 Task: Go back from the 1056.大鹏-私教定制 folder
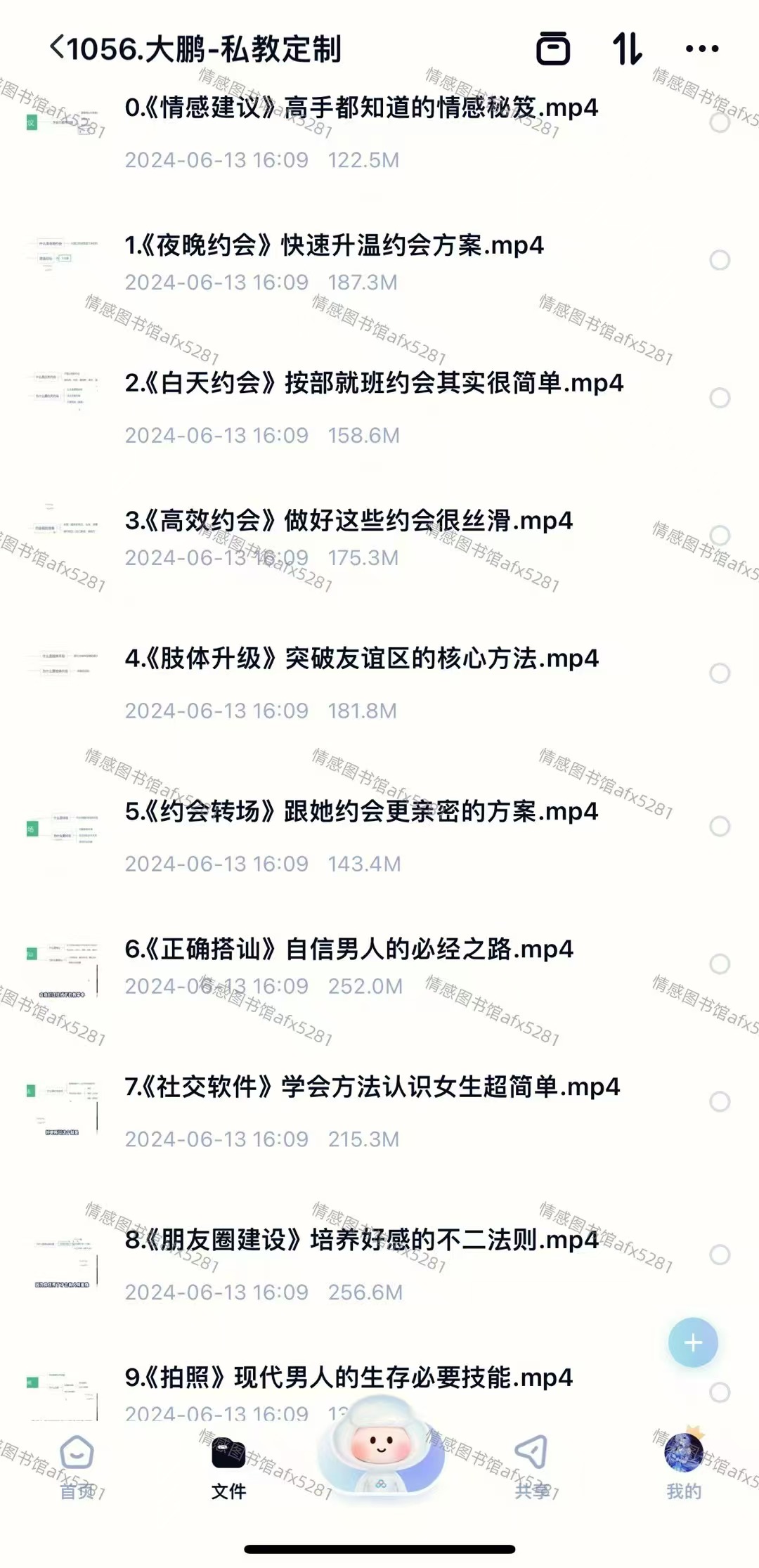[58, 48]
